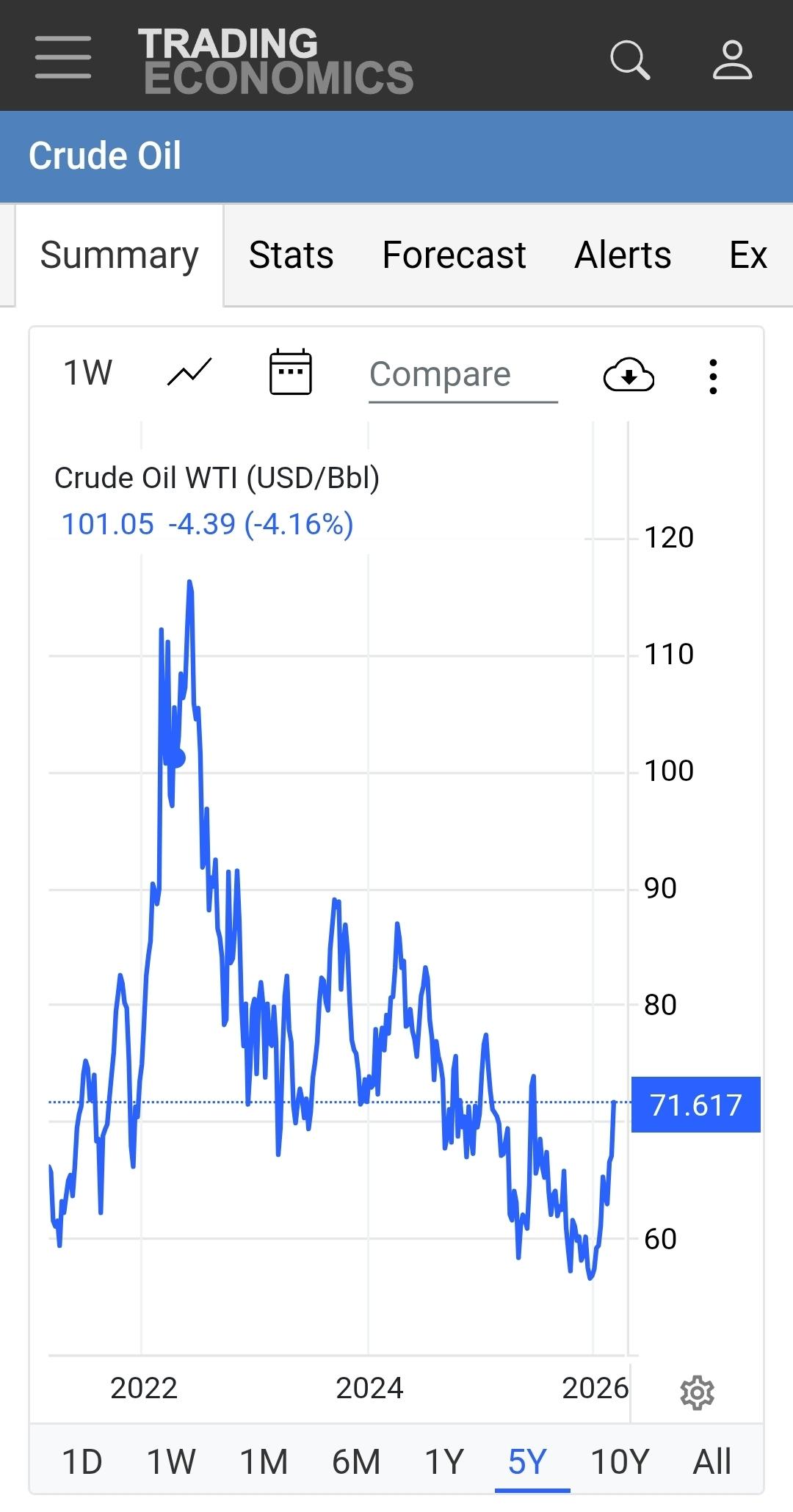Switch chart to 10Y range
This screenshot has height=1512, width=793.
coord(620,1461)
